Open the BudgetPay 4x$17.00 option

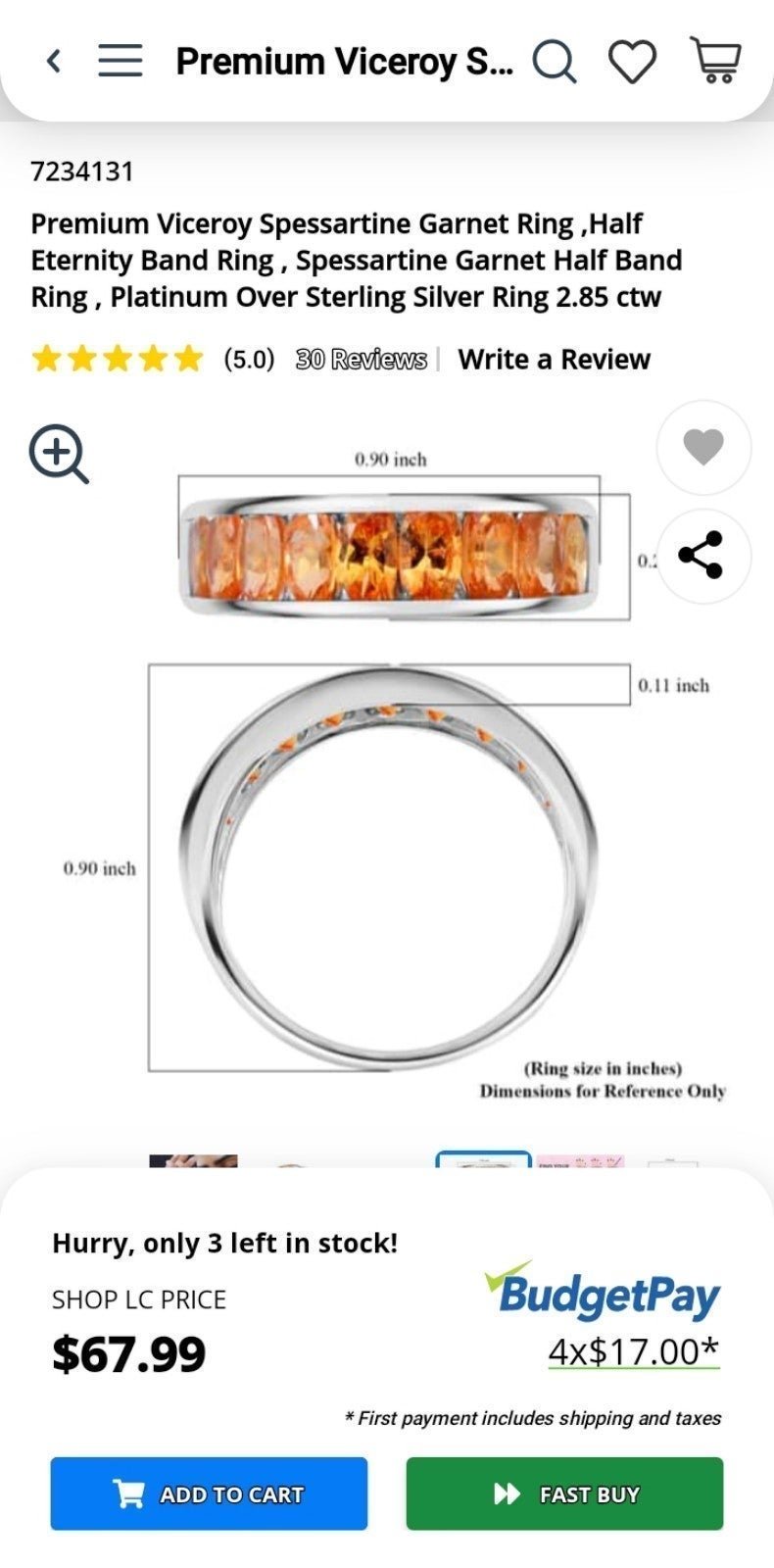tap(634, 1351)
